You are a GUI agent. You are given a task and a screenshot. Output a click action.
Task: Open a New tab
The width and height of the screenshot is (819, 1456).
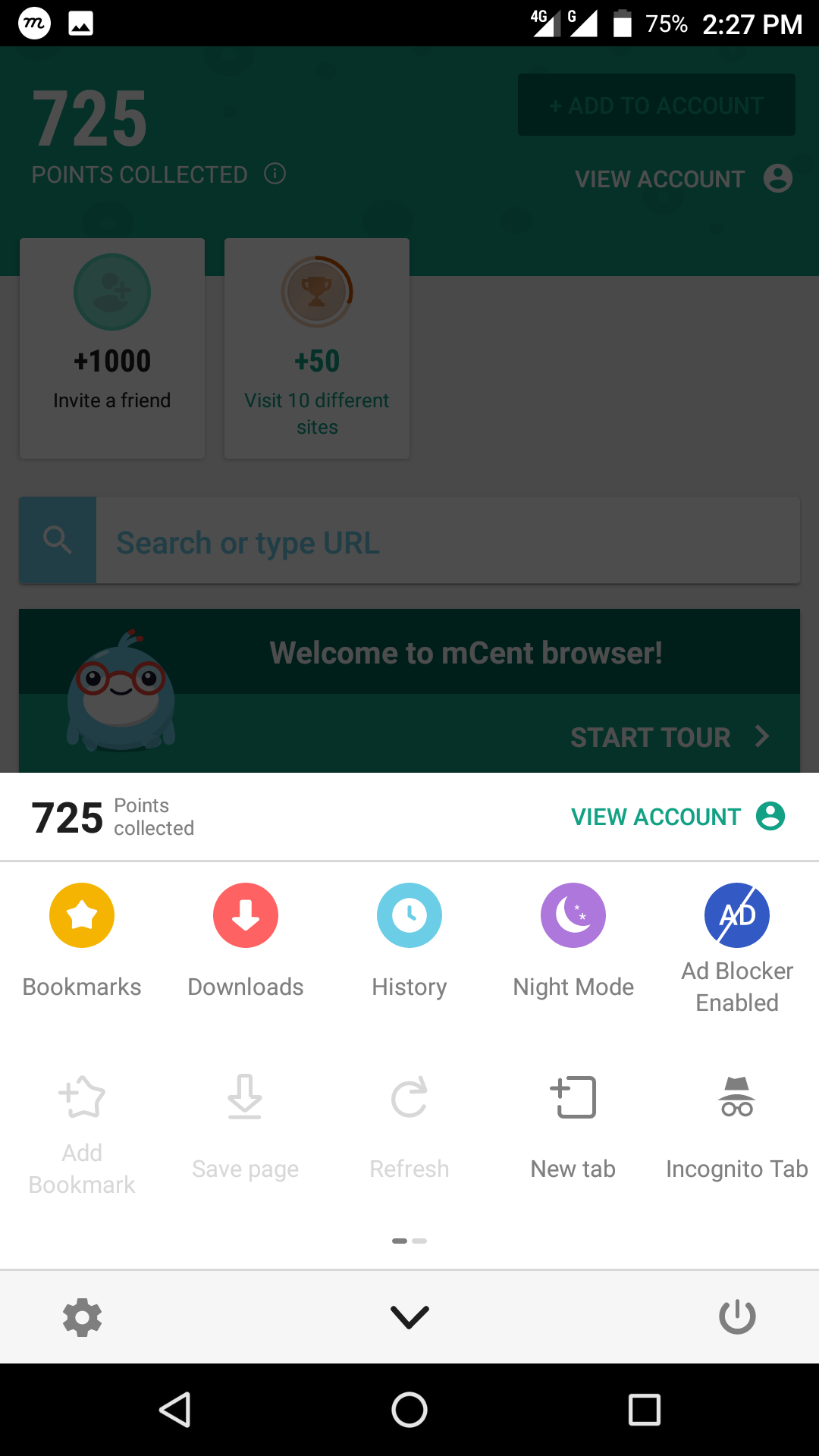[x=573, y=1097]
